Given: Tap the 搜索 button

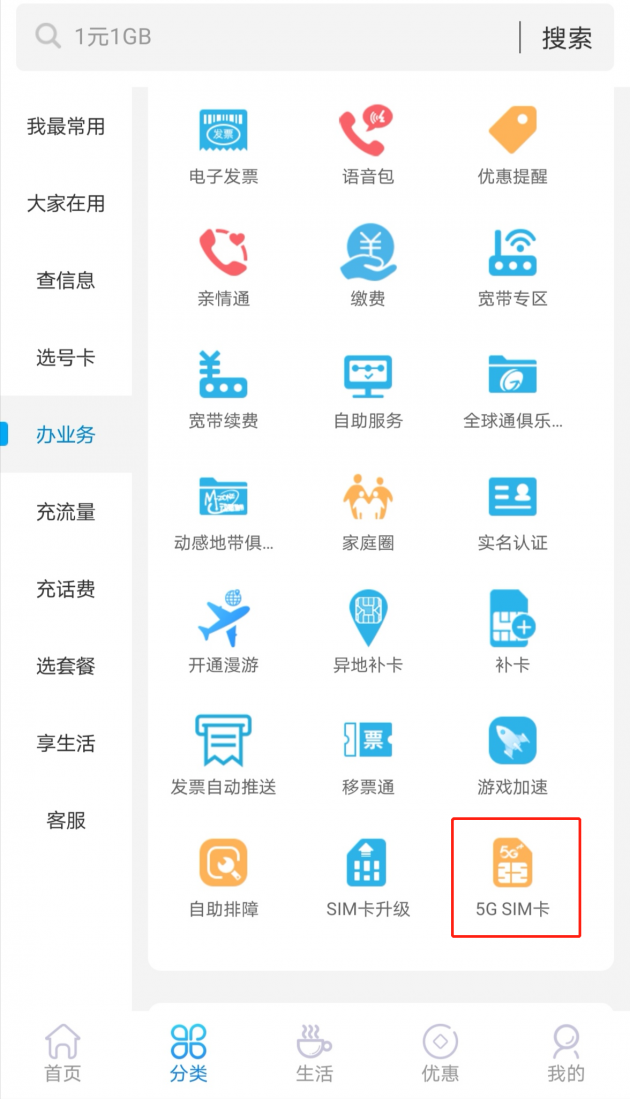Looking at the screenshot, I should pyautogui.click(x=566, y=38).
